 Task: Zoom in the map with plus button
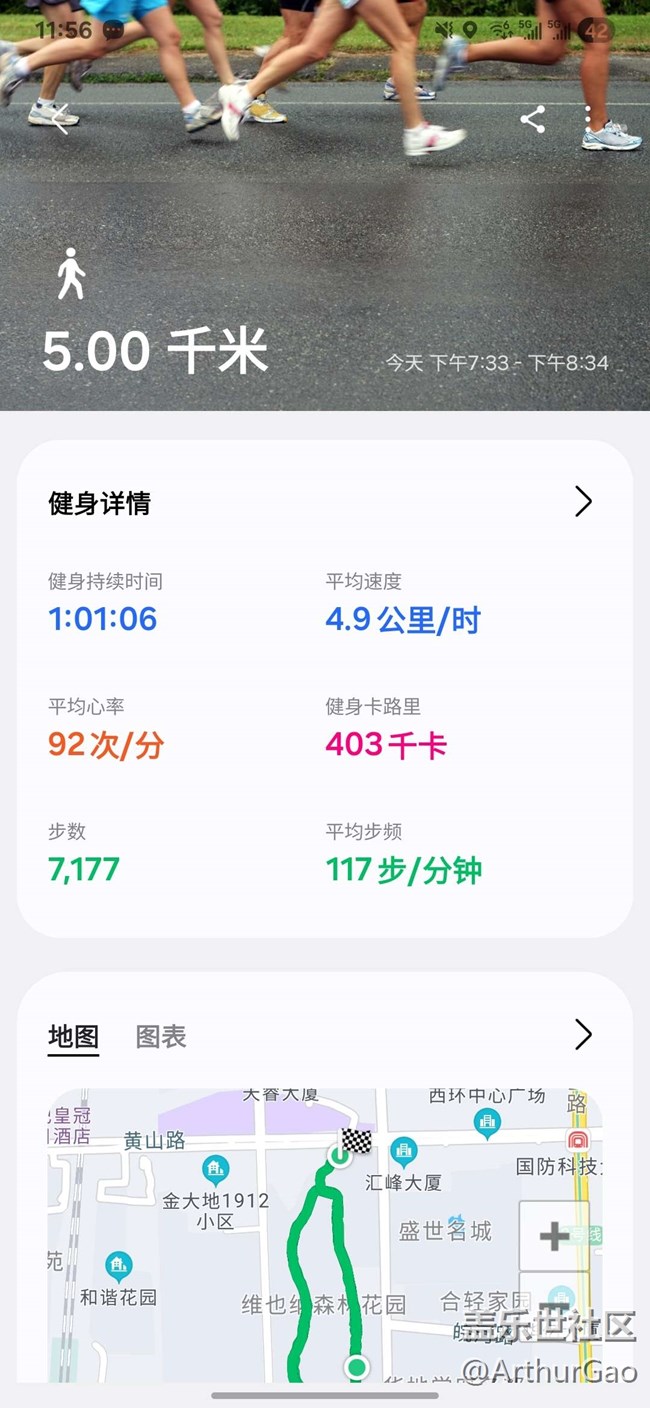click(x=554, y=1236)
